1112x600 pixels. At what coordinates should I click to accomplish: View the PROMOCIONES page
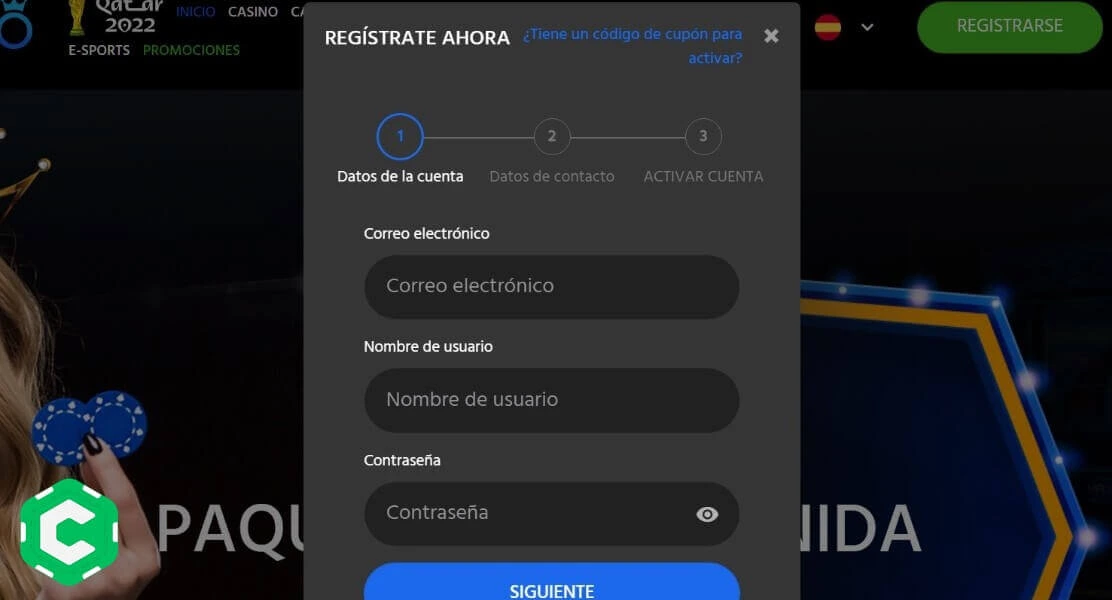pyautogui.click(x=191, y=50)
